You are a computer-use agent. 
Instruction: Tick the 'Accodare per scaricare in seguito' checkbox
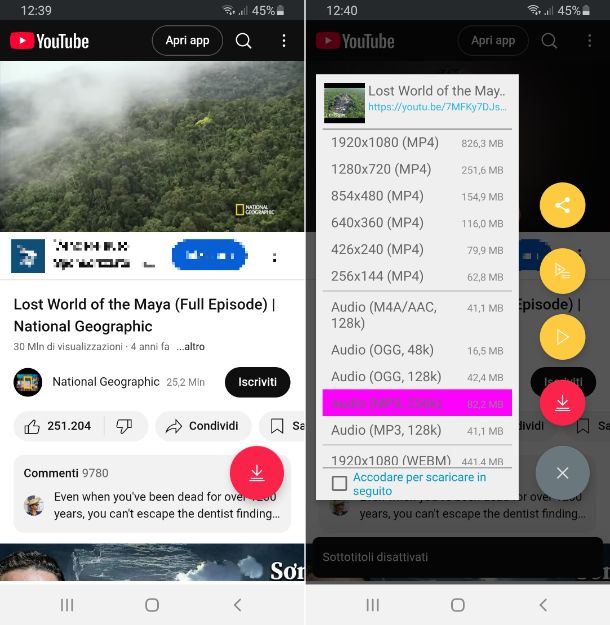pyautogui.click(x=340, y=484)
